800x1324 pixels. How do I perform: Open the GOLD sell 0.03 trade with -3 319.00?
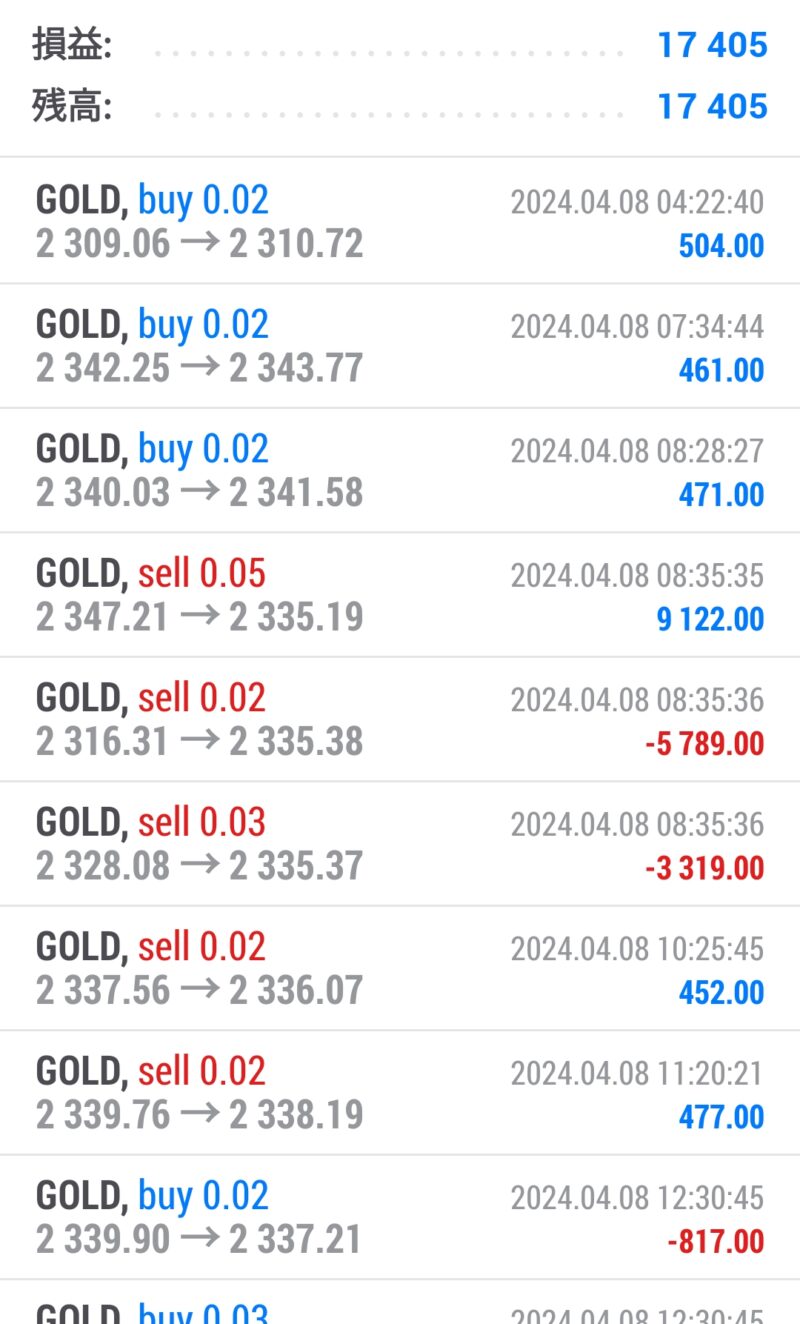tap(400, 844)
